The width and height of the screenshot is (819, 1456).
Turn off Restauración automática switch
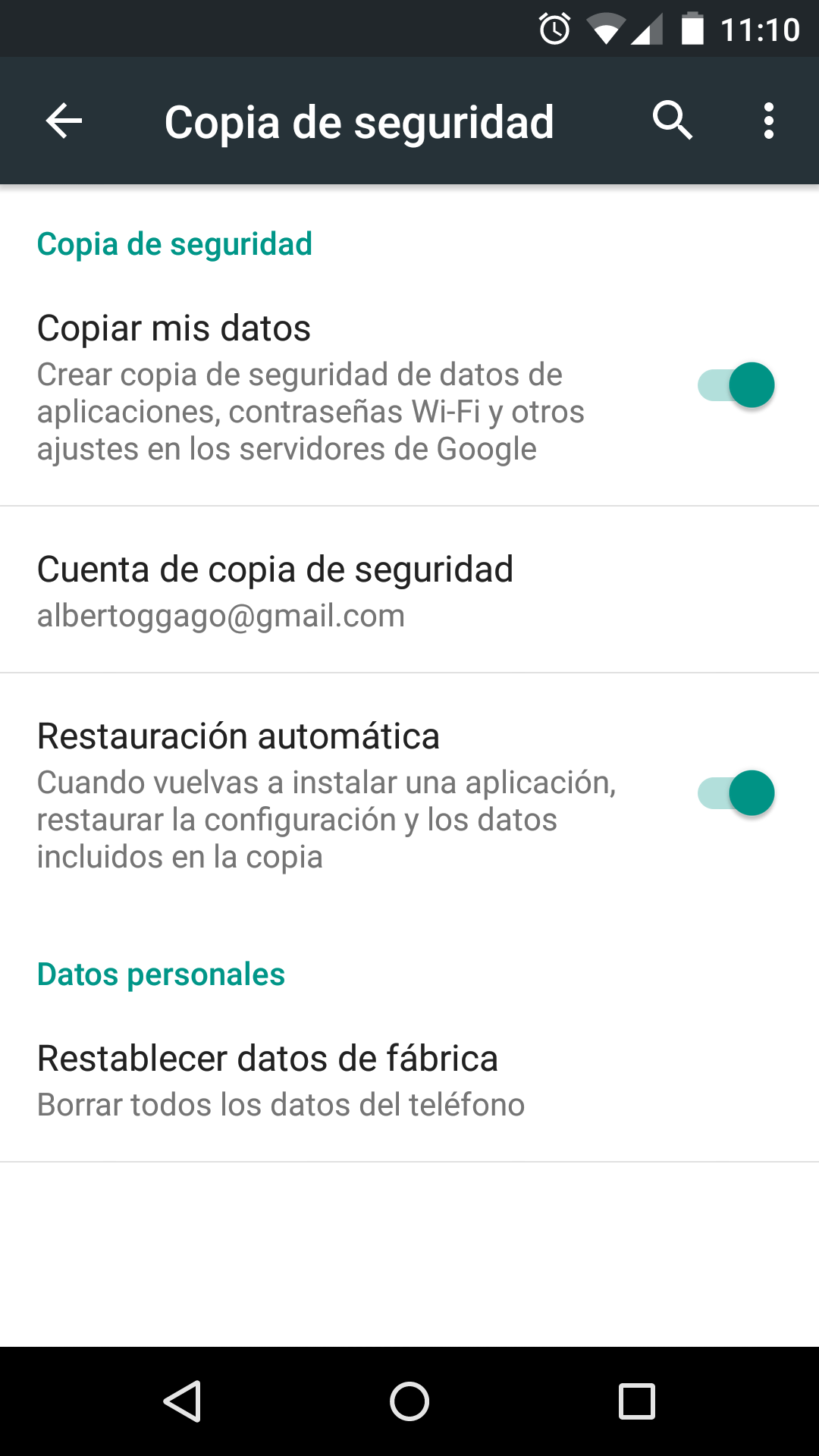(736, 793)
